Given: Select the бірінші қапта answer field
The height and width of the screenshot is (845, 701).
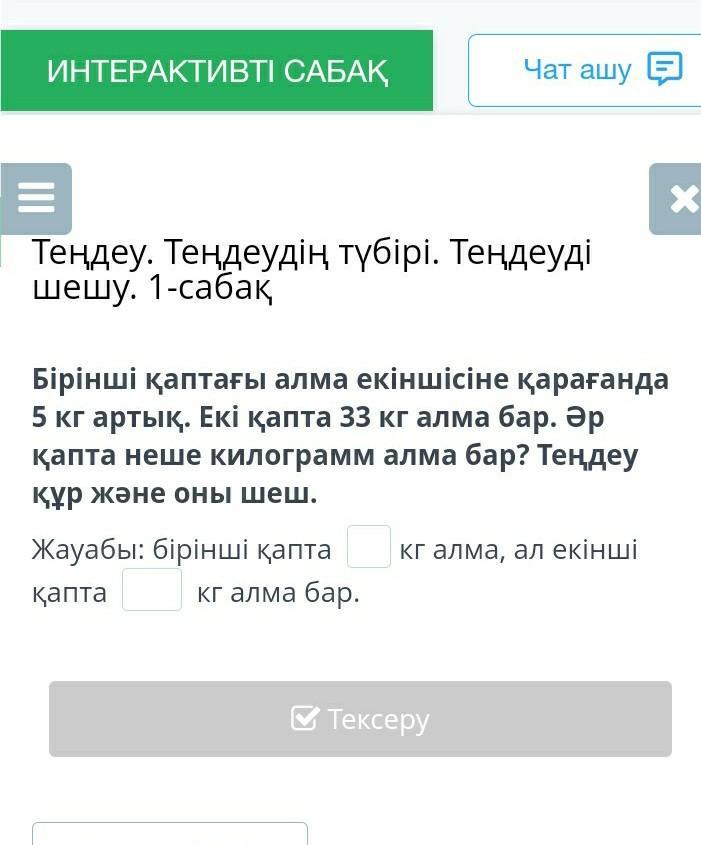Looking at the screenshot, I should click(x=368, y=548).
